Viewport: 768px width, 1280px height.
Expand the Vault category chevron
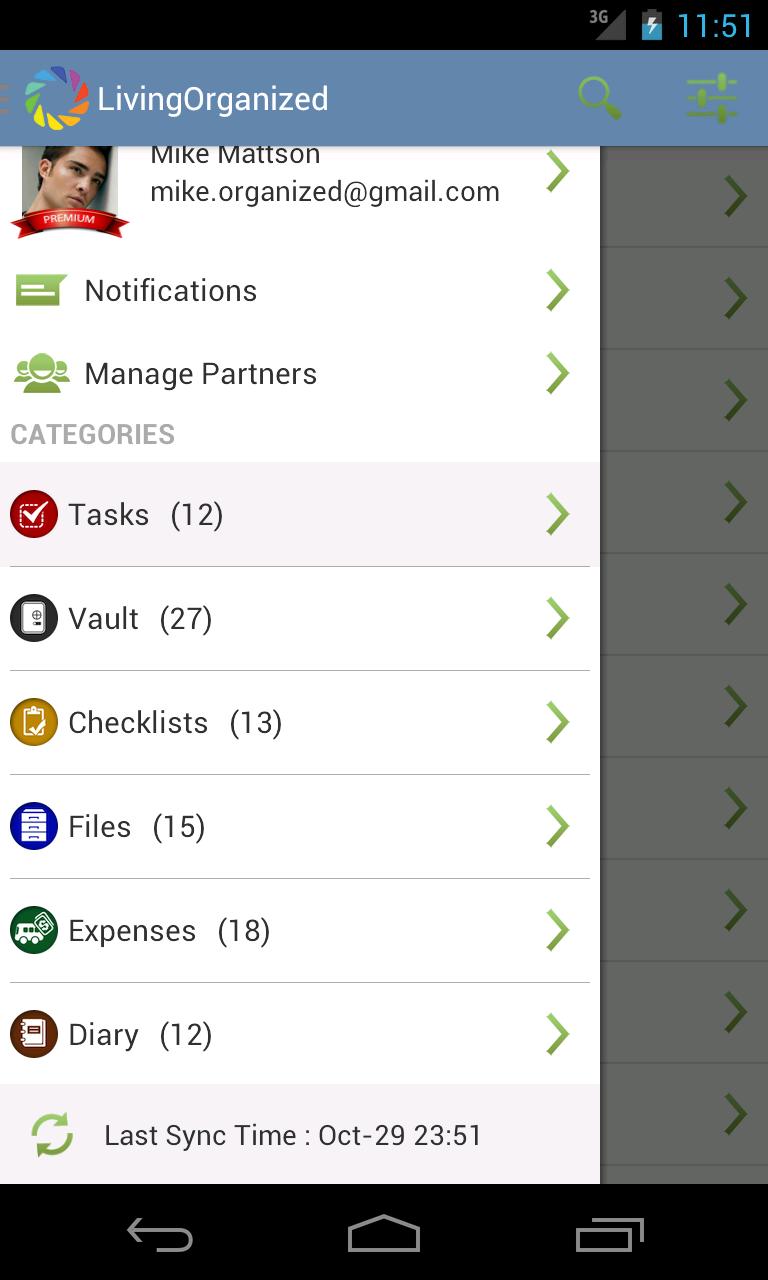[557, 618]
